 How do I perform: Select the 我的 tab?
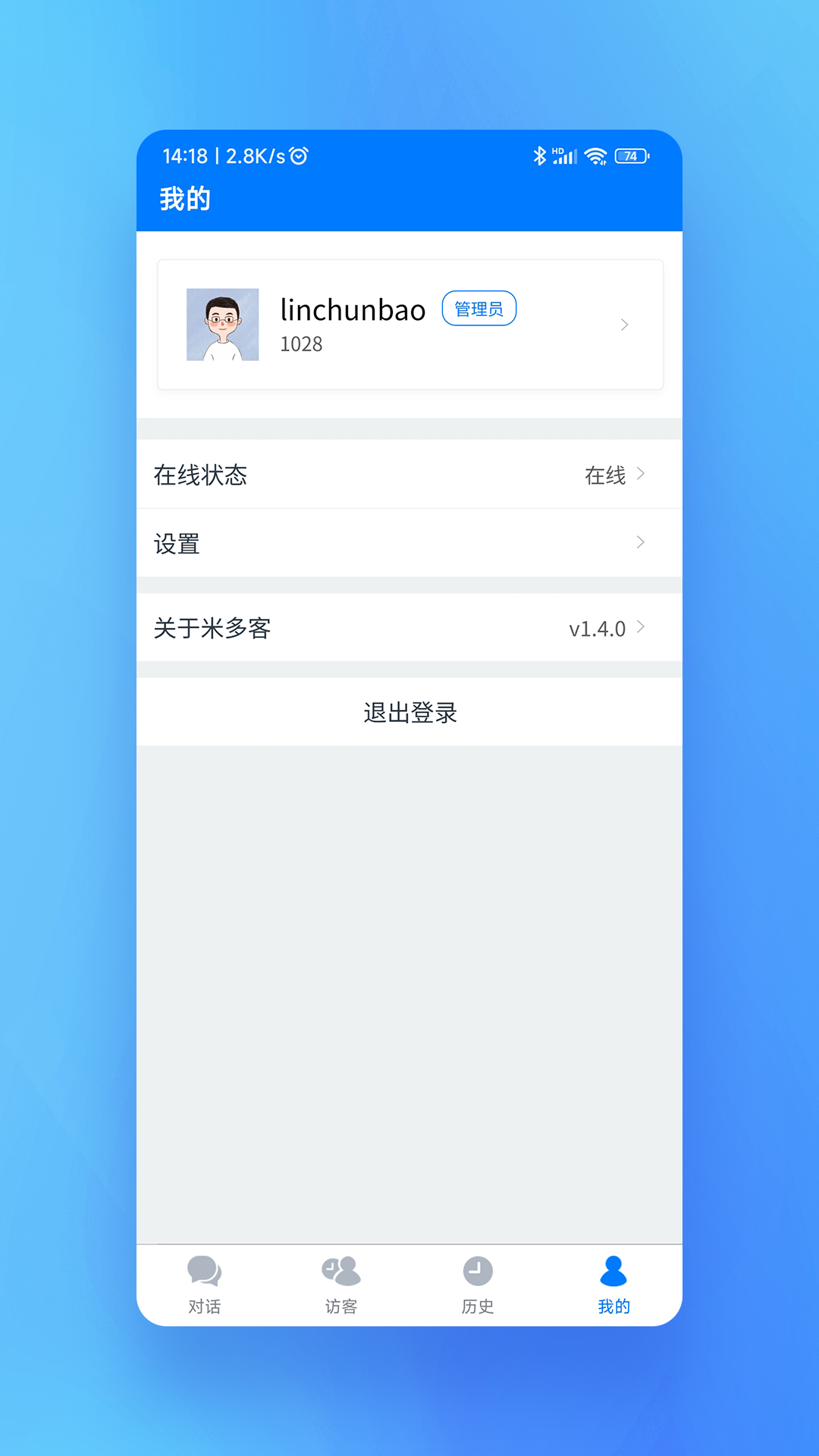point(613,1285)
